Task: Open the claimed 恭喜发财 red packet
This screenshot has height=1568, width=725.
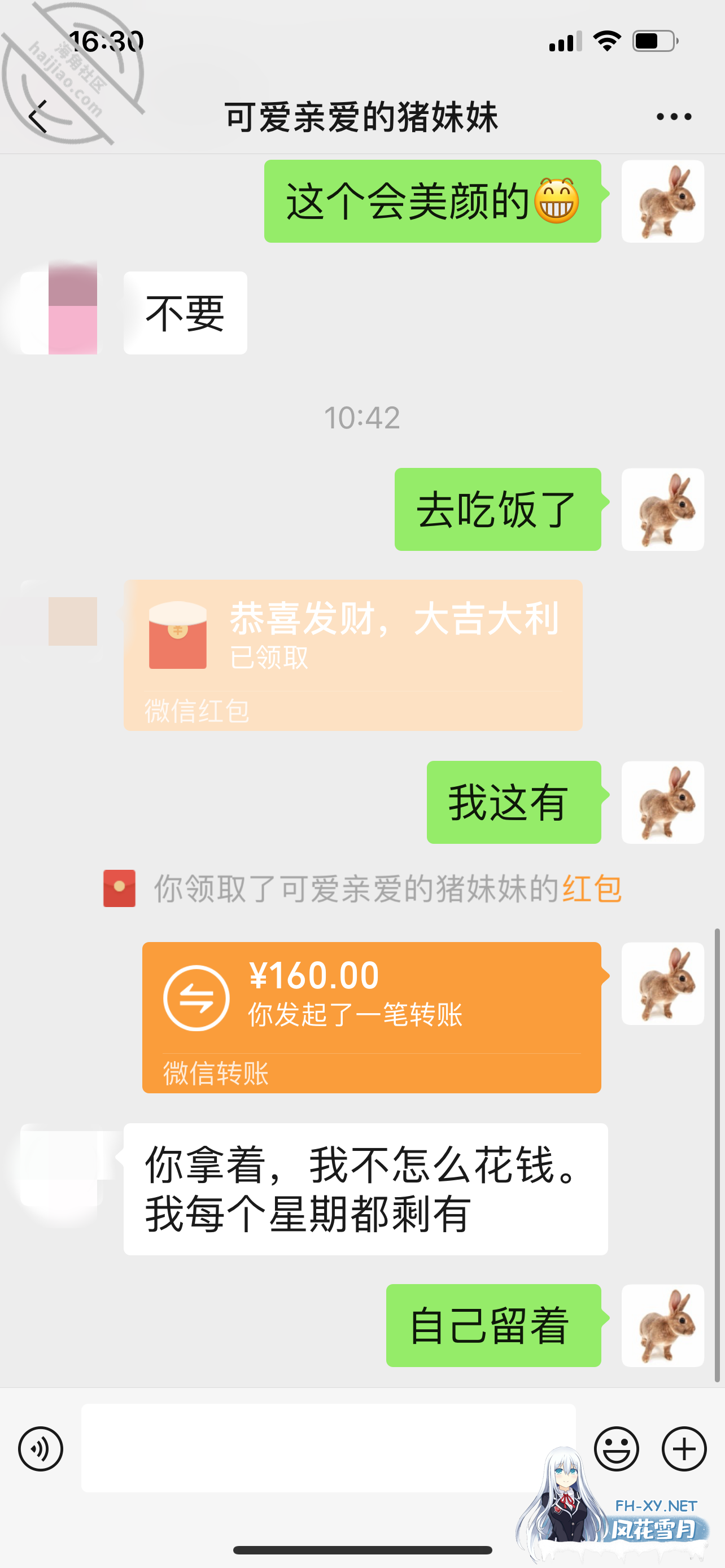Action: coord(352,654)
